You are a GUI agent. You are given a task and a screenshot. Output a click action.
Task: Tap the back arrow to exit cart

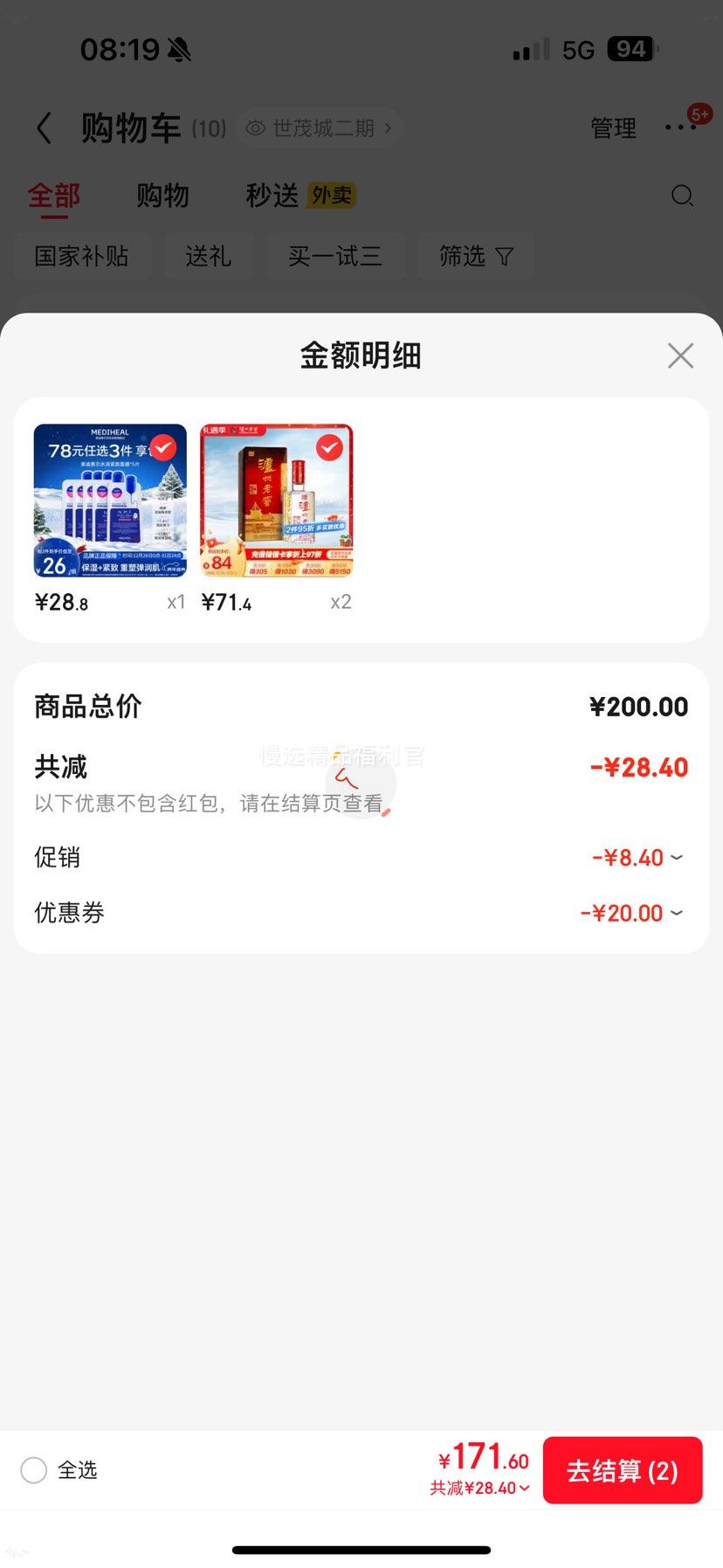45,128
